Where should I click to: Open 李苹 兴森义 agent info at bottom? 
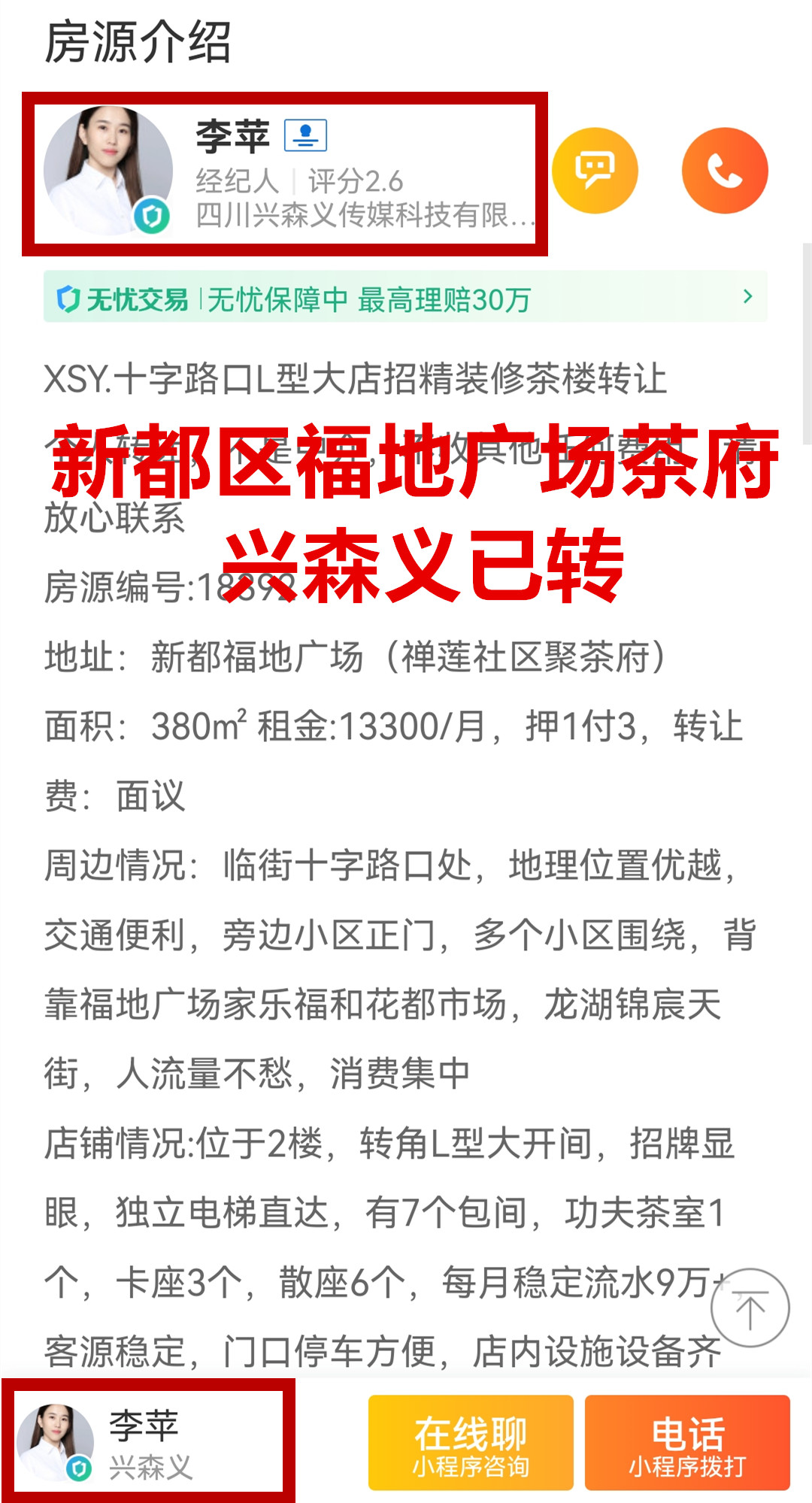[149, 1441]
